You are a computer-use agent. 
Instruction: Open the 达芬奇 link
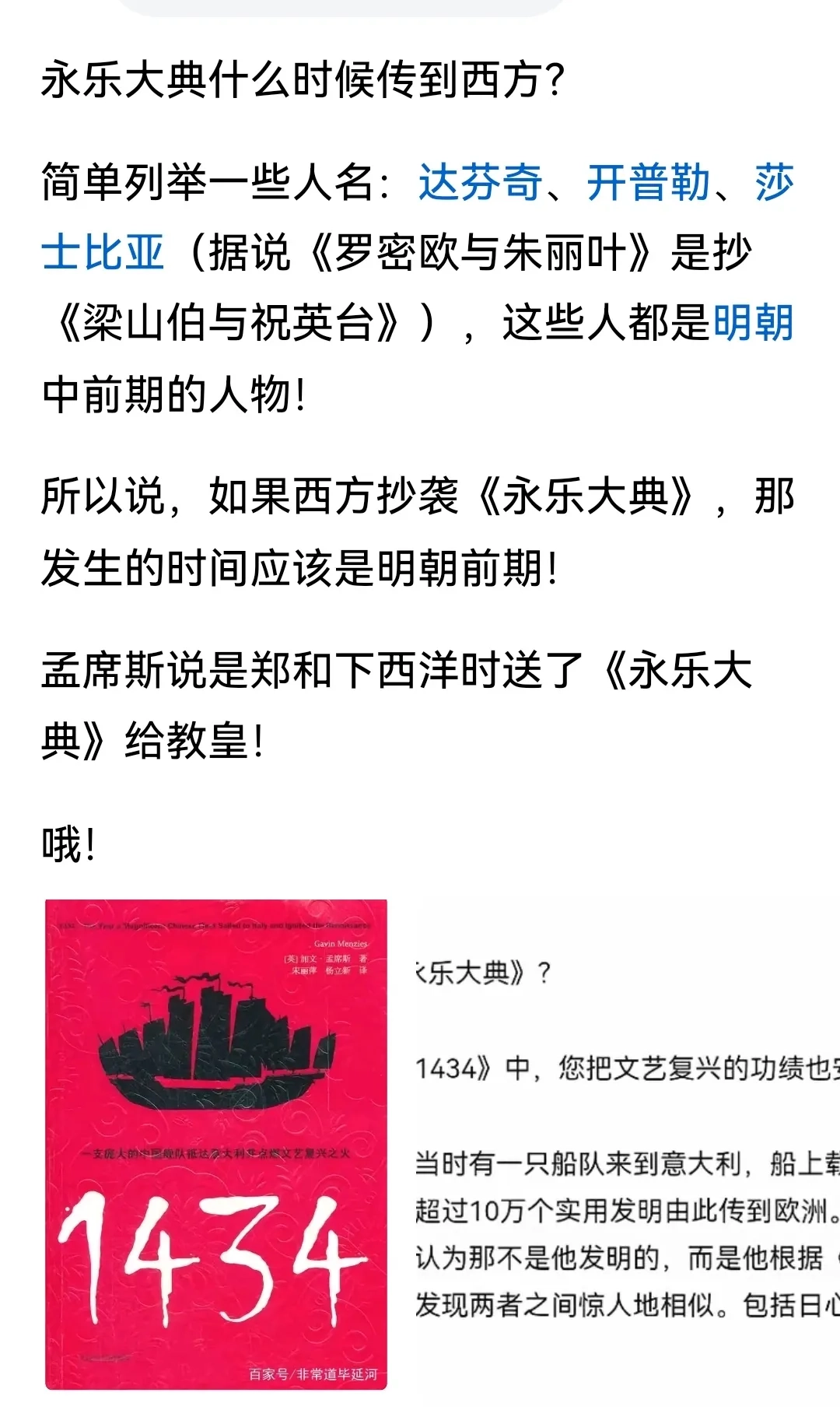coord(480,183)
